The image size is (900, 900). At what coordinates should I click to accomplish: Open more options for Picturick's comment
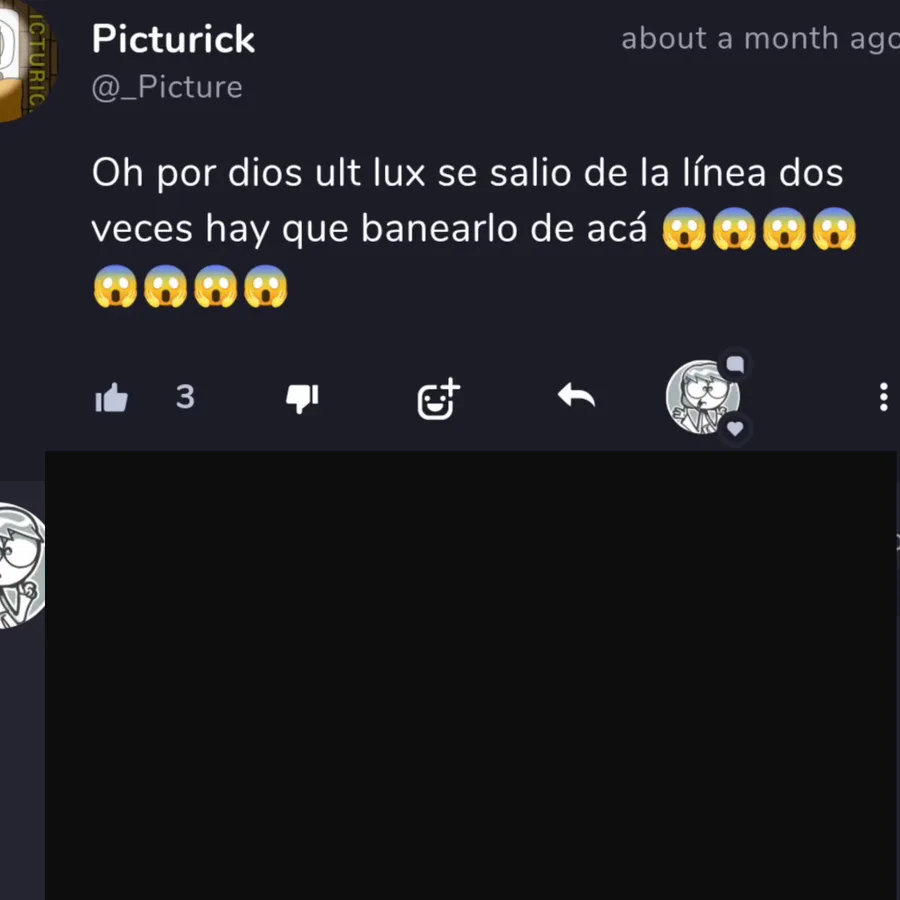pos(883,397)
